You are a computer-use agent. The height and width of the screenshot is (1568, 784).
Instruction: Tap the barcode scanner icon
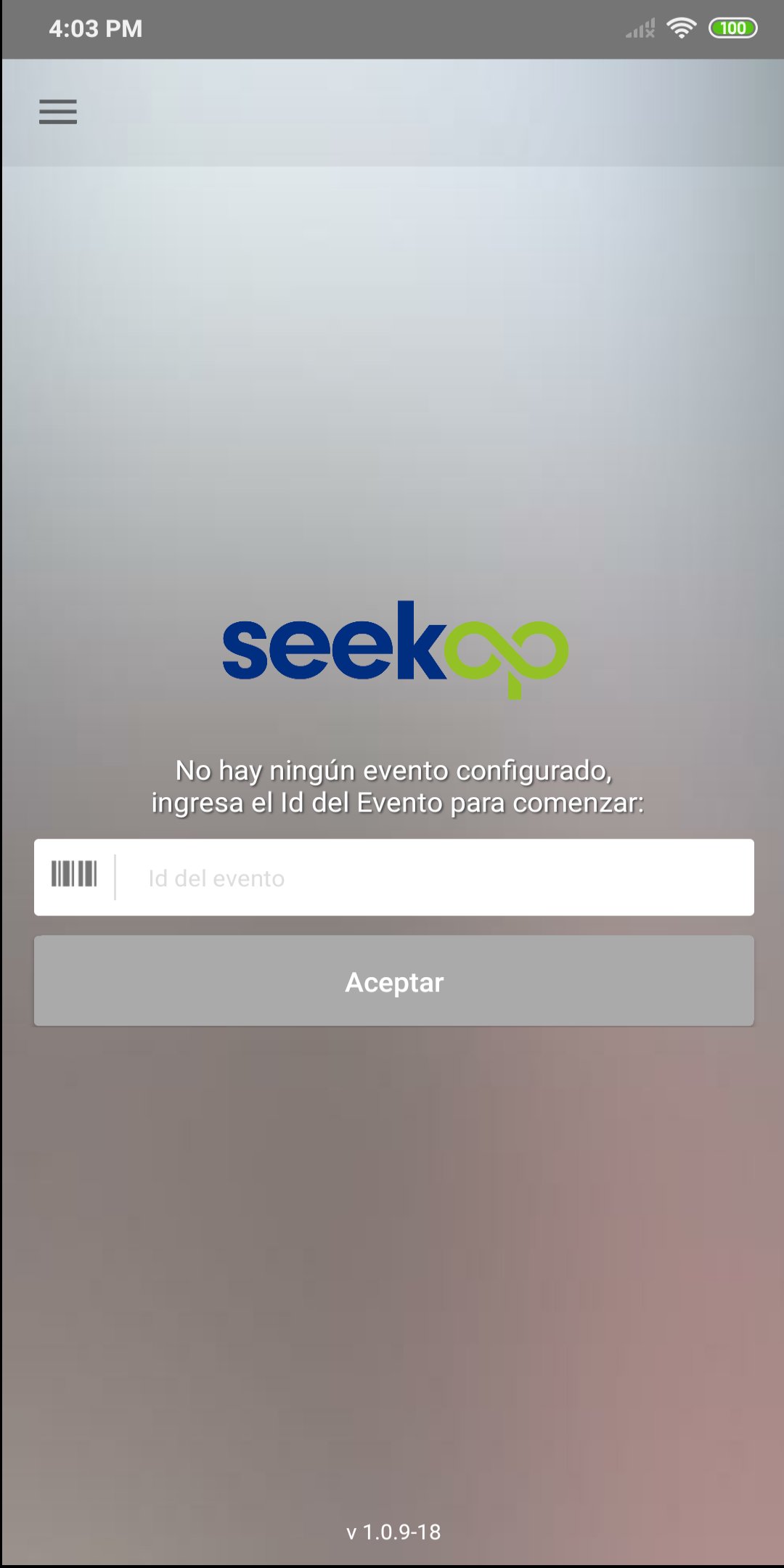74,874
